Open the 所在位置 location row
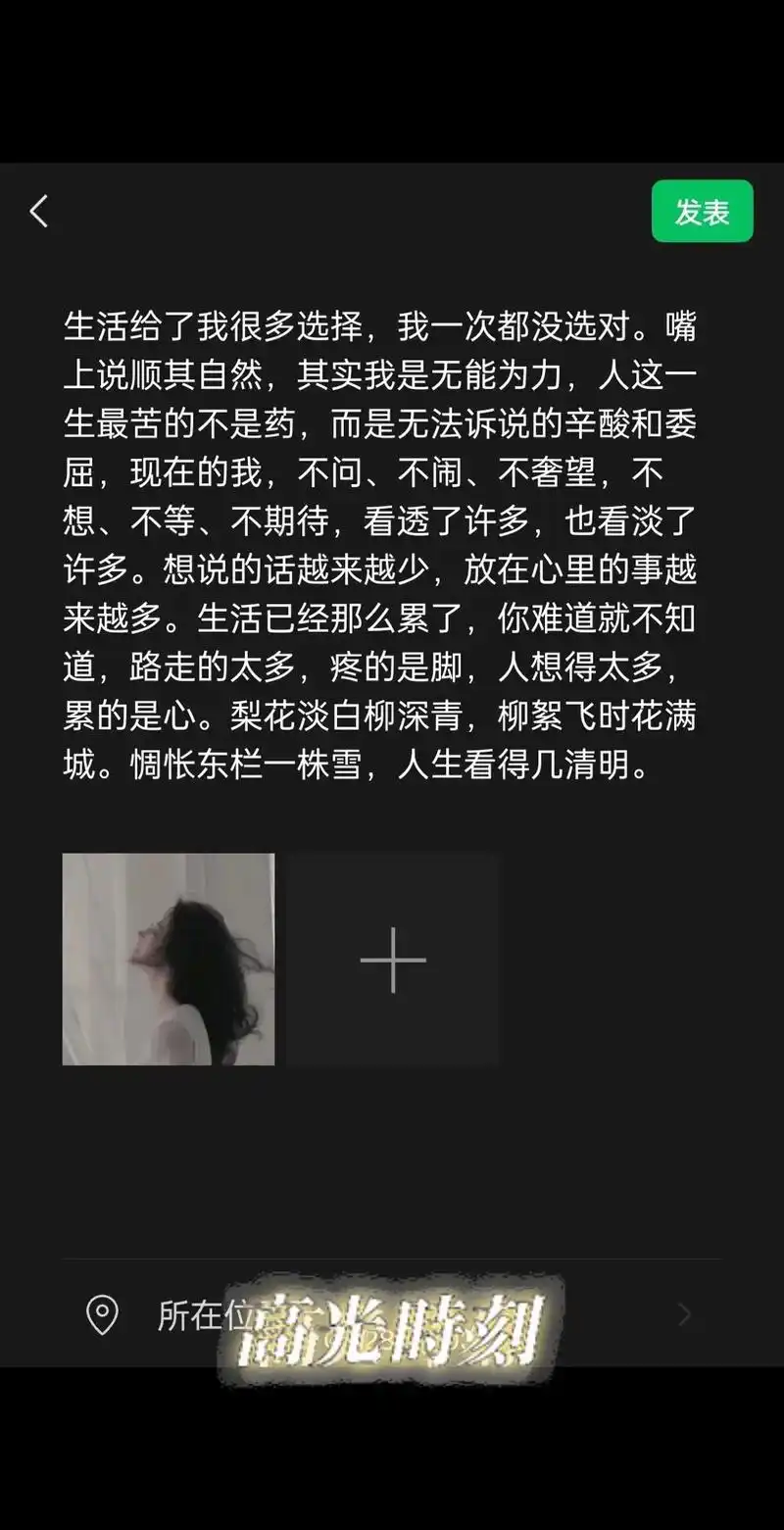 click(x=186, y=1314)
